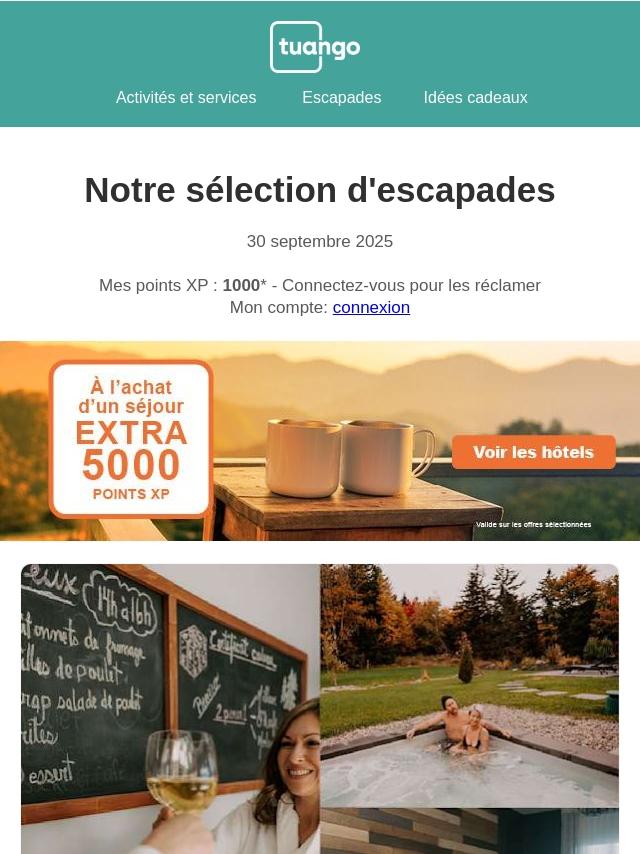
Task: Open Idées cadeaux
Action: (x=475, y=98)
